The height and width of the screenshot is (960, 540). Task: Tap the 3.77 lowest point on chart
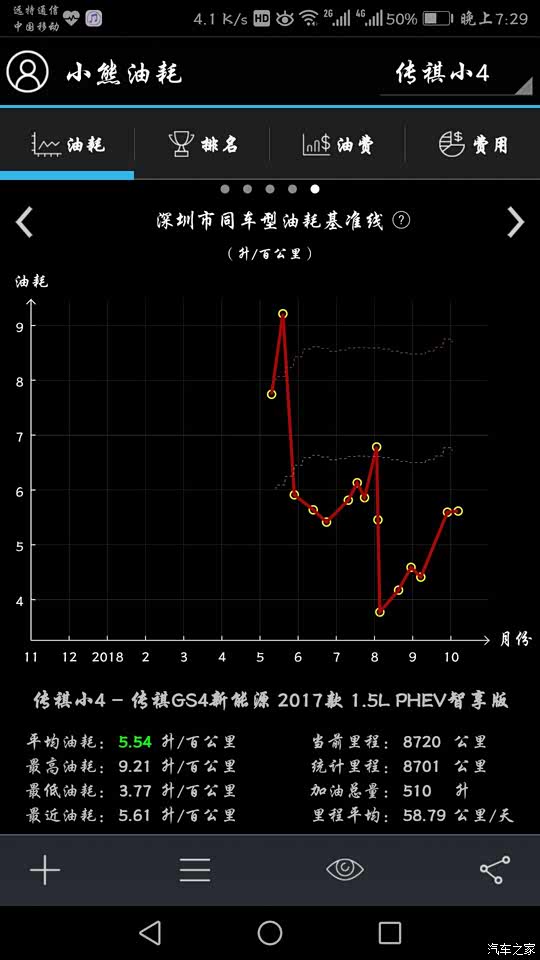[x=380, y=612]
